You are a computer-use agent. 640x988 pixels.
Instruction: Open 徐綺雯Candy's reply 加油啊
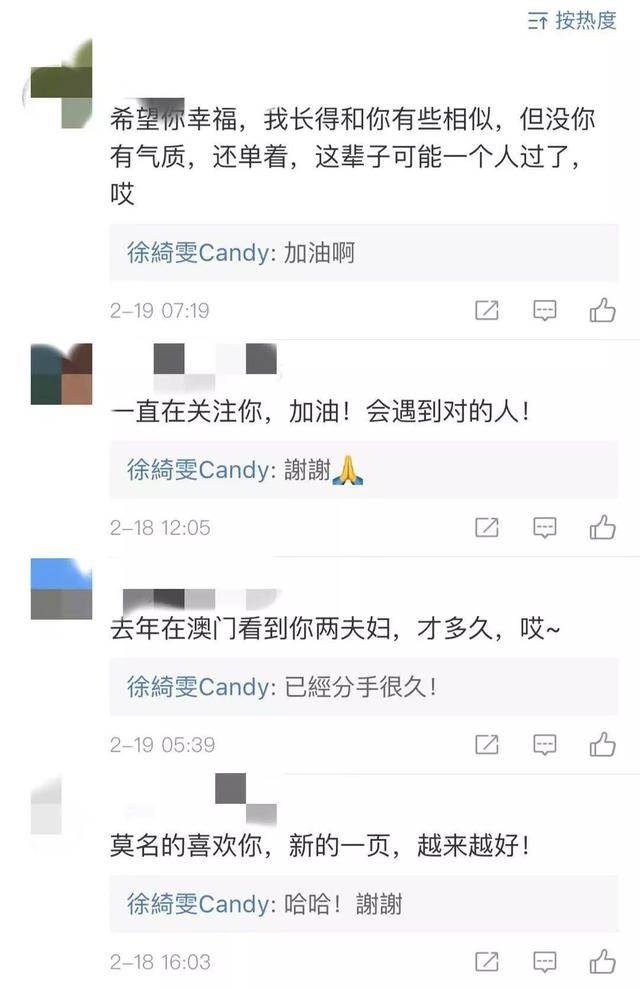pos(240,253)
